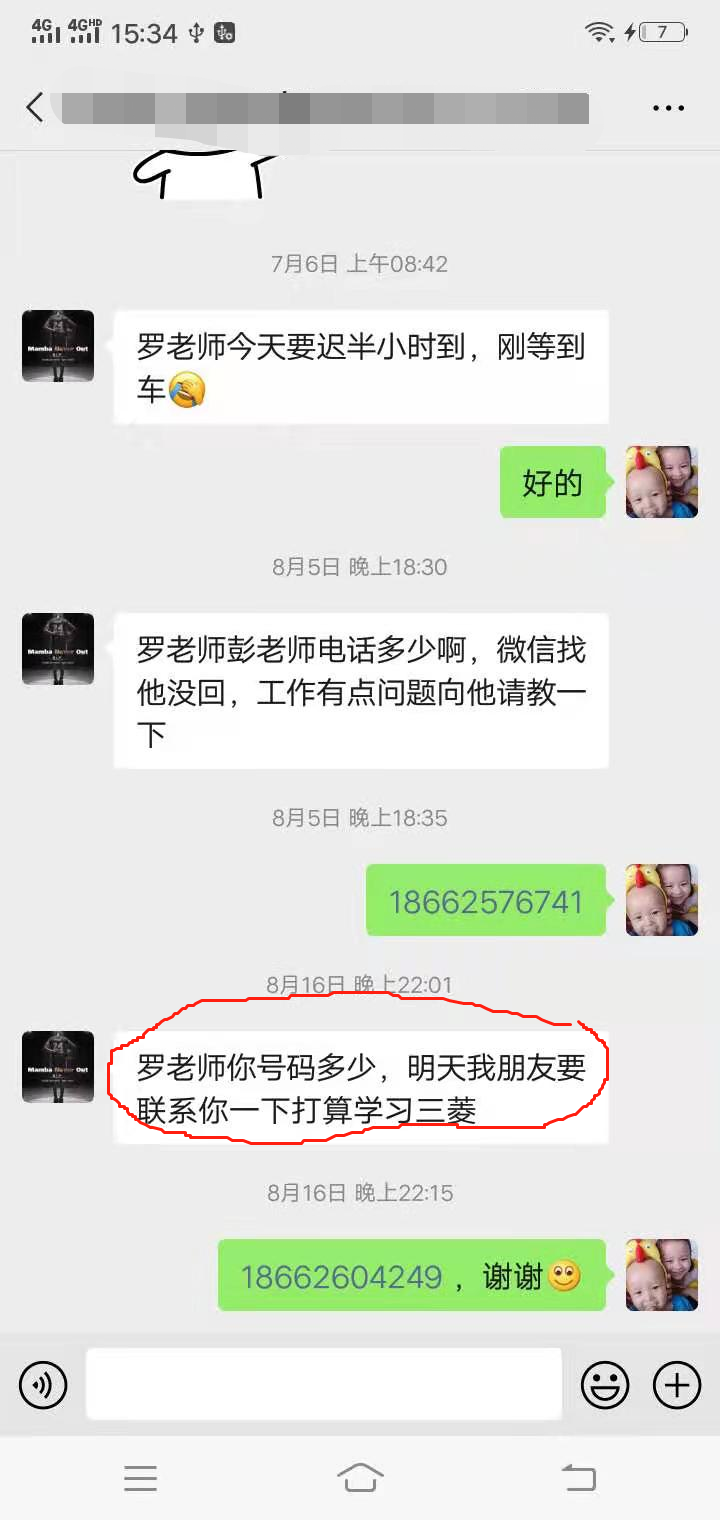Go back to the chat list
Screen dimensions: 720x1520
coord(35,108)
